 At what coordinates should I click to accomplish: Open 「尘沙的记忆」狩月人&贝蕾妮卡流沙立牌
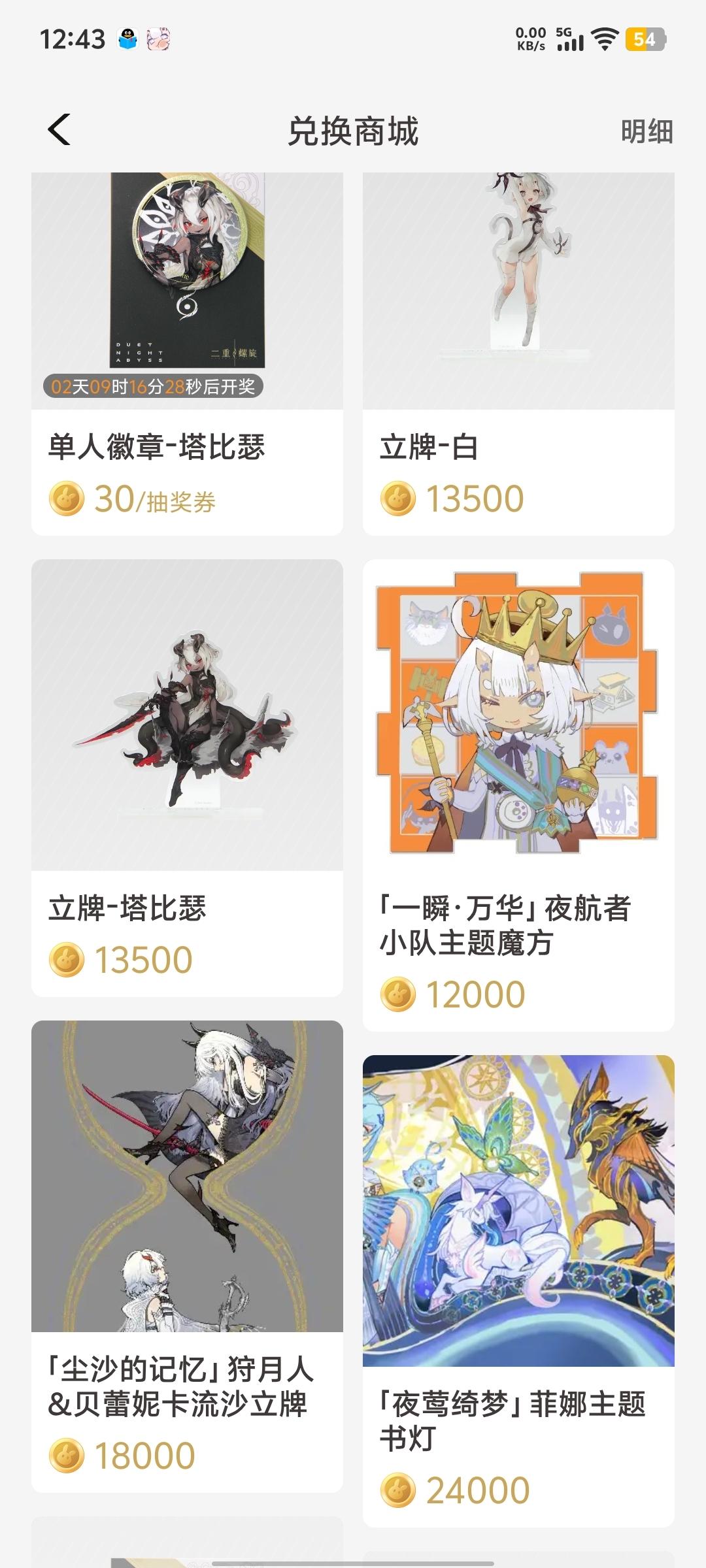point(187,1254)
